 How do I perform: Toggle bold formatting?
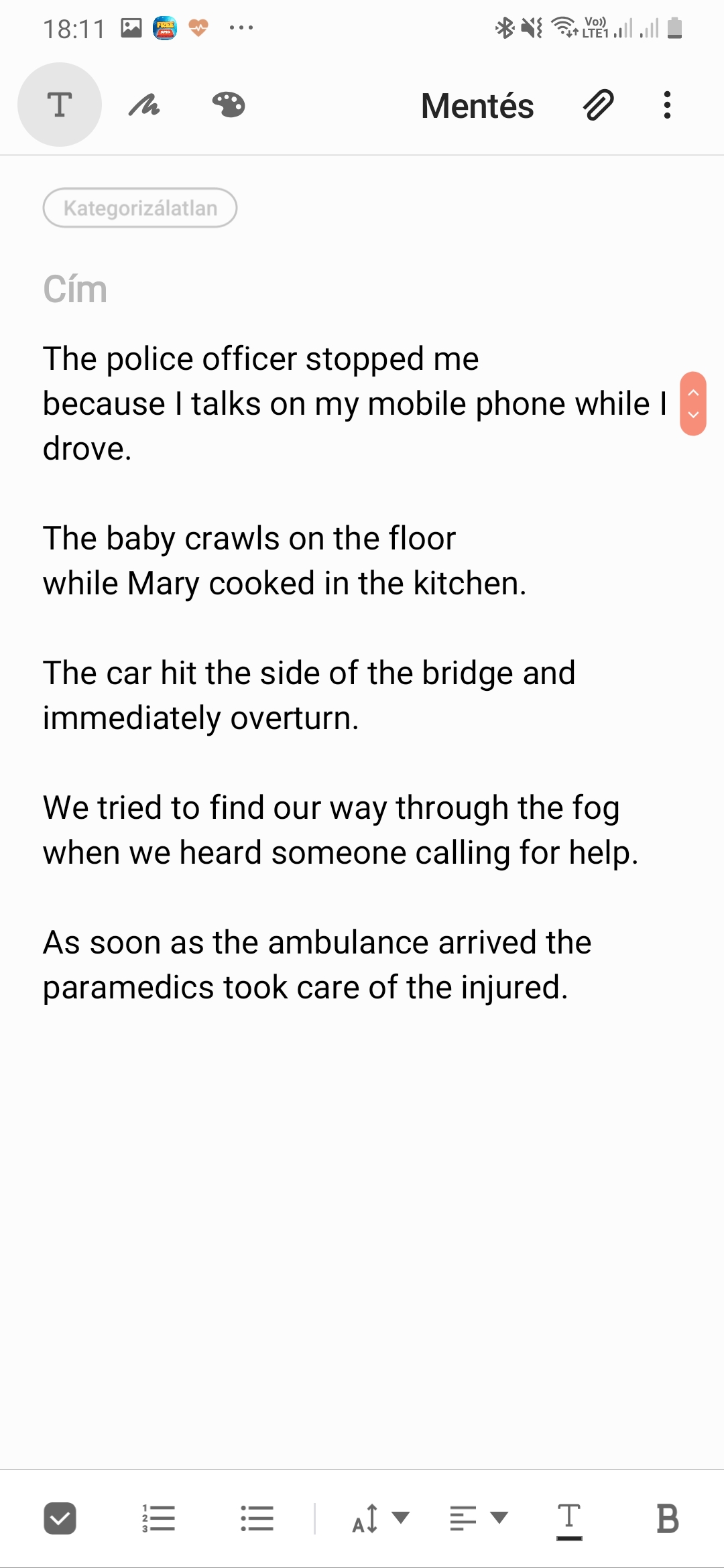coord(667,1518)
